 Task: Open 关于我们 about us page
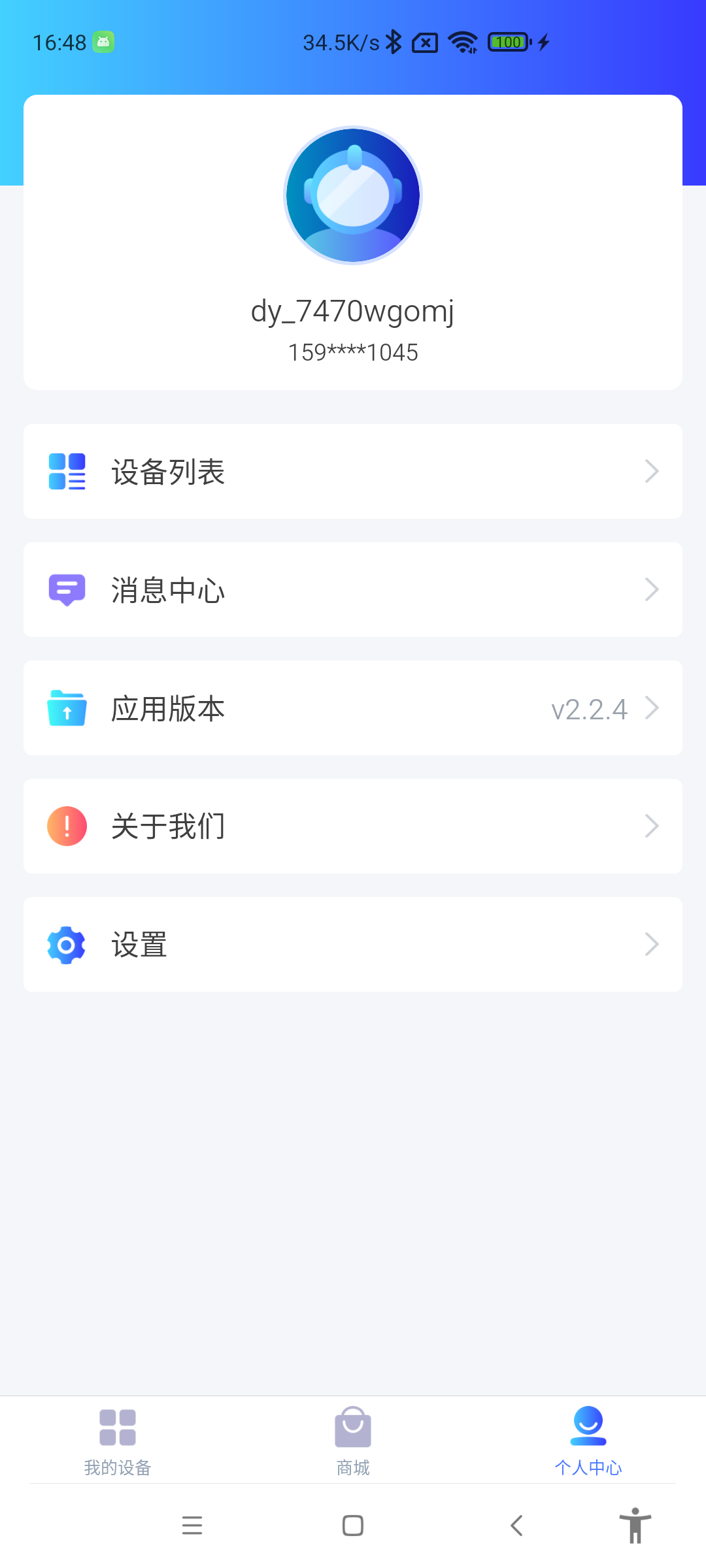click(353, 826)
